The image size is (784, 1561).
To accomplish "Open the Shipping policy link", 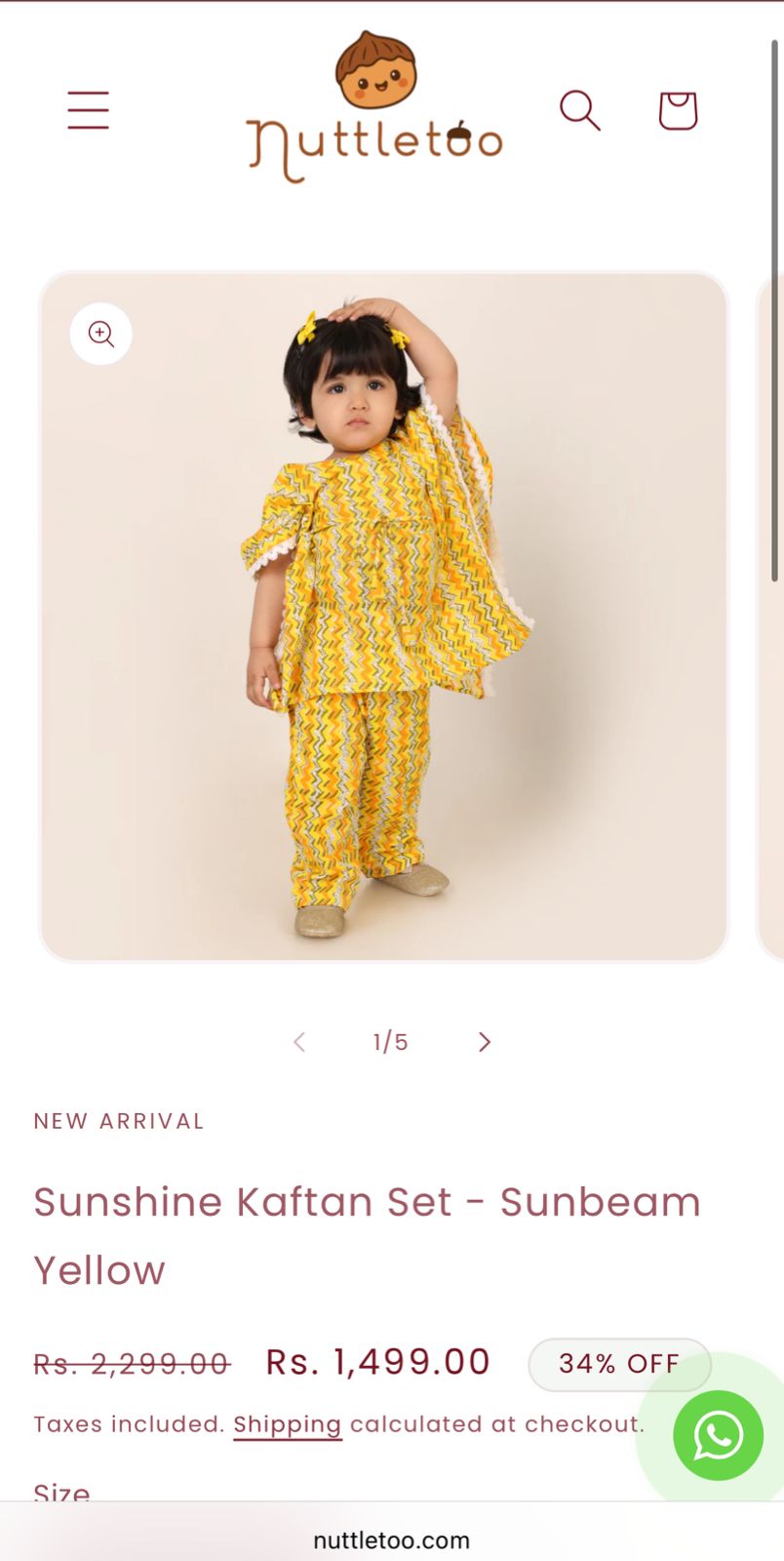I will tap(287, 1424).
